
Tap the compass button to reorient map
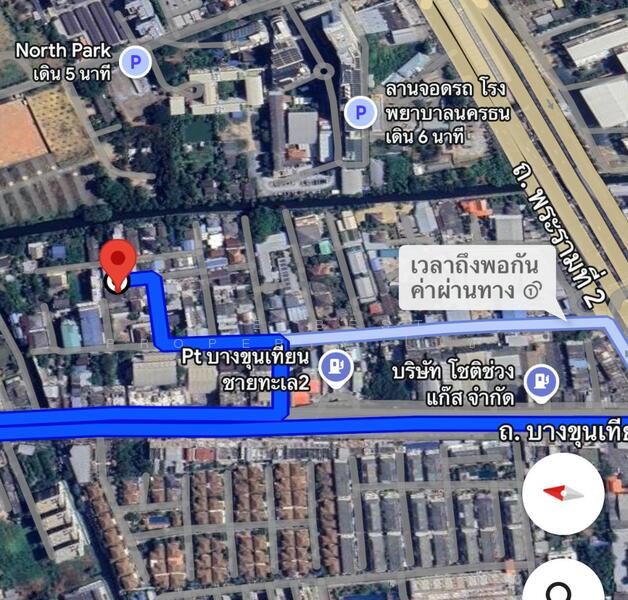(563, 493)
